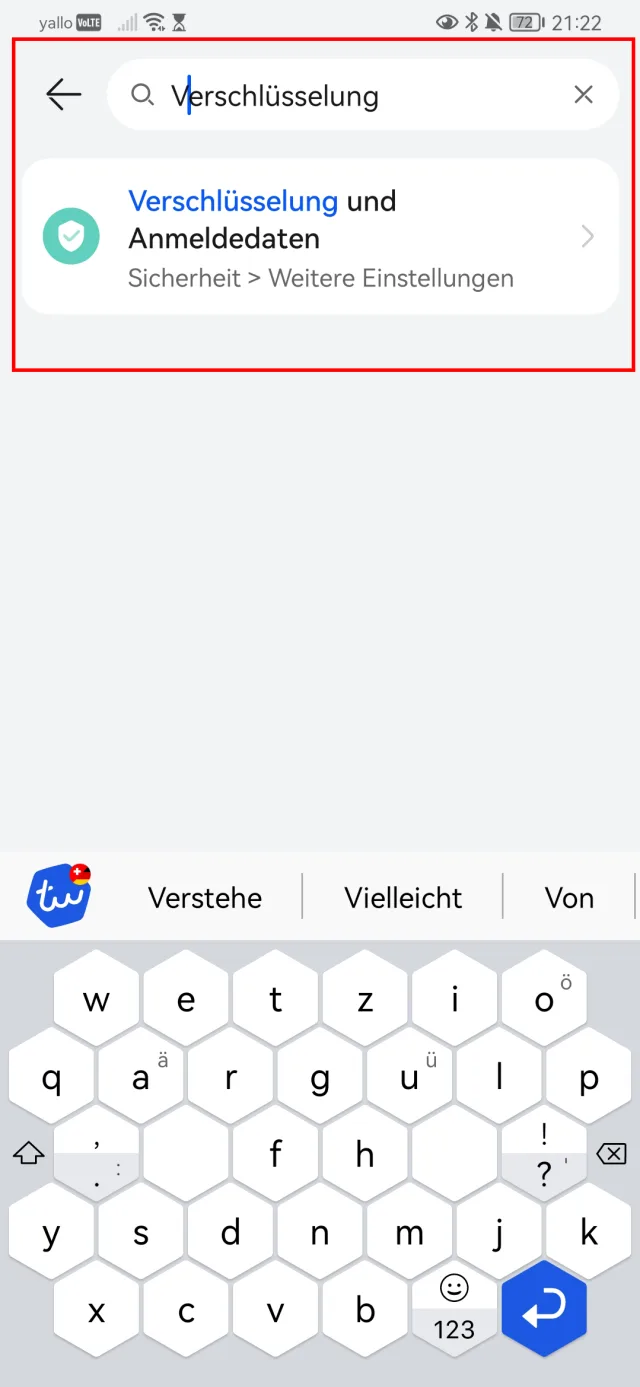Choose the suggestion Vielleicht
This screenshot has width=640, height=1387.
point(403,898)
